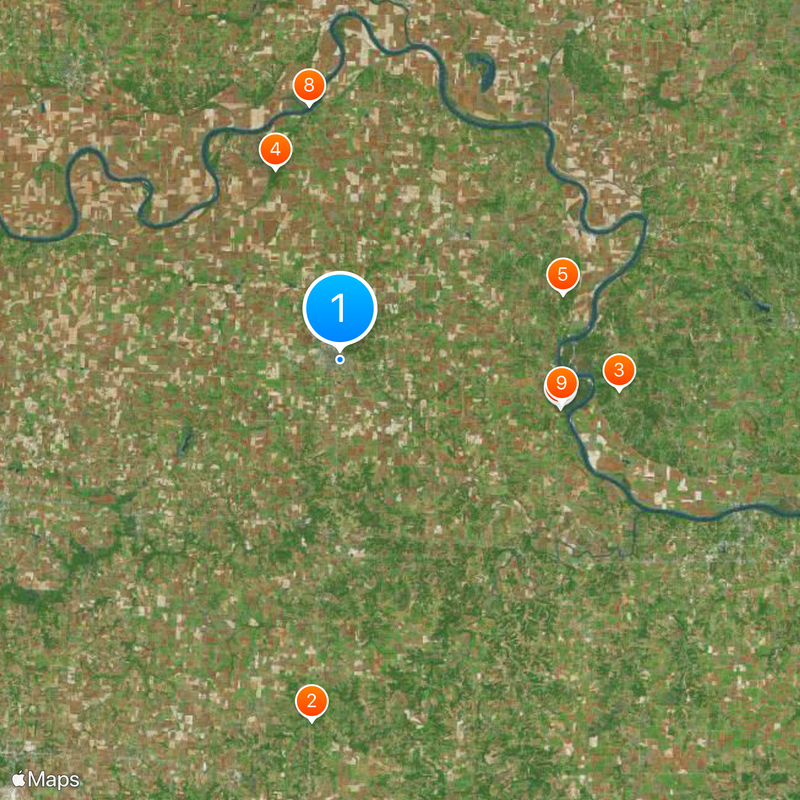Tap the large blue pin 1

point(340,308)
